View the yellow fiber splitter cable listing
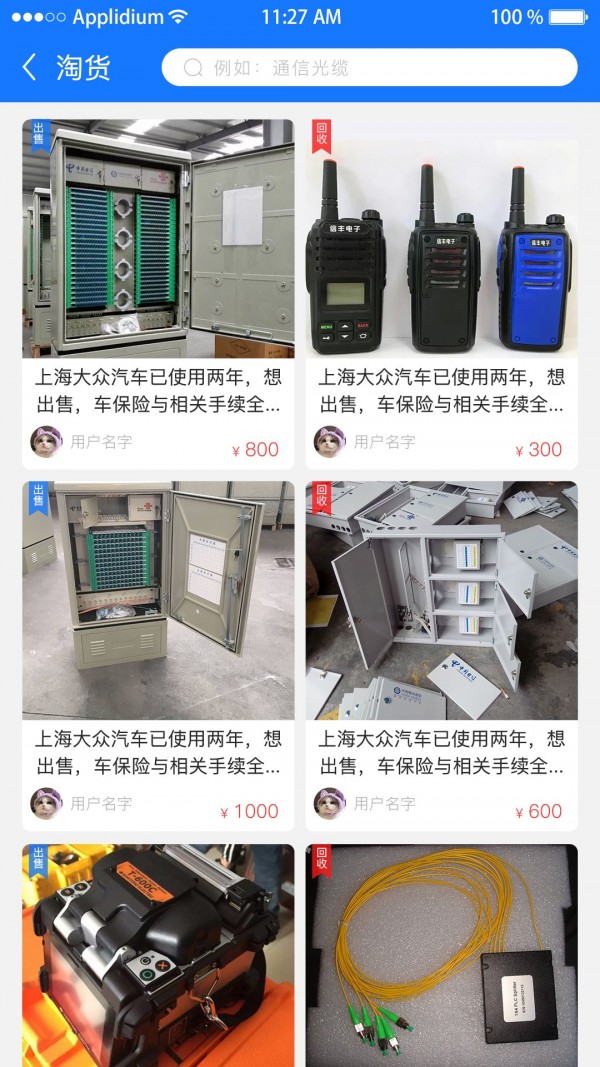This screenshot has width=600, height=1067. click(x=441, y=955)
